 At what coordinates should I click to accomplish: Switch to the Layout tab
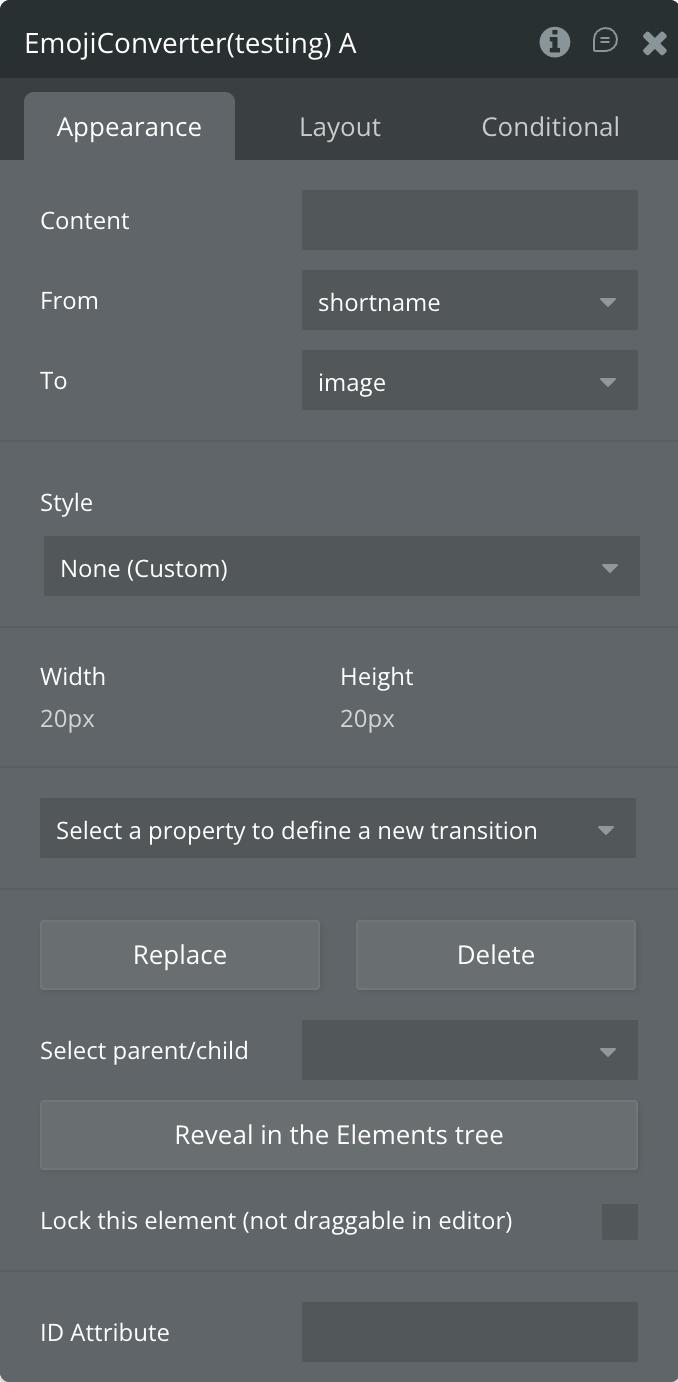pyautogui.click(x=339, y=127)
